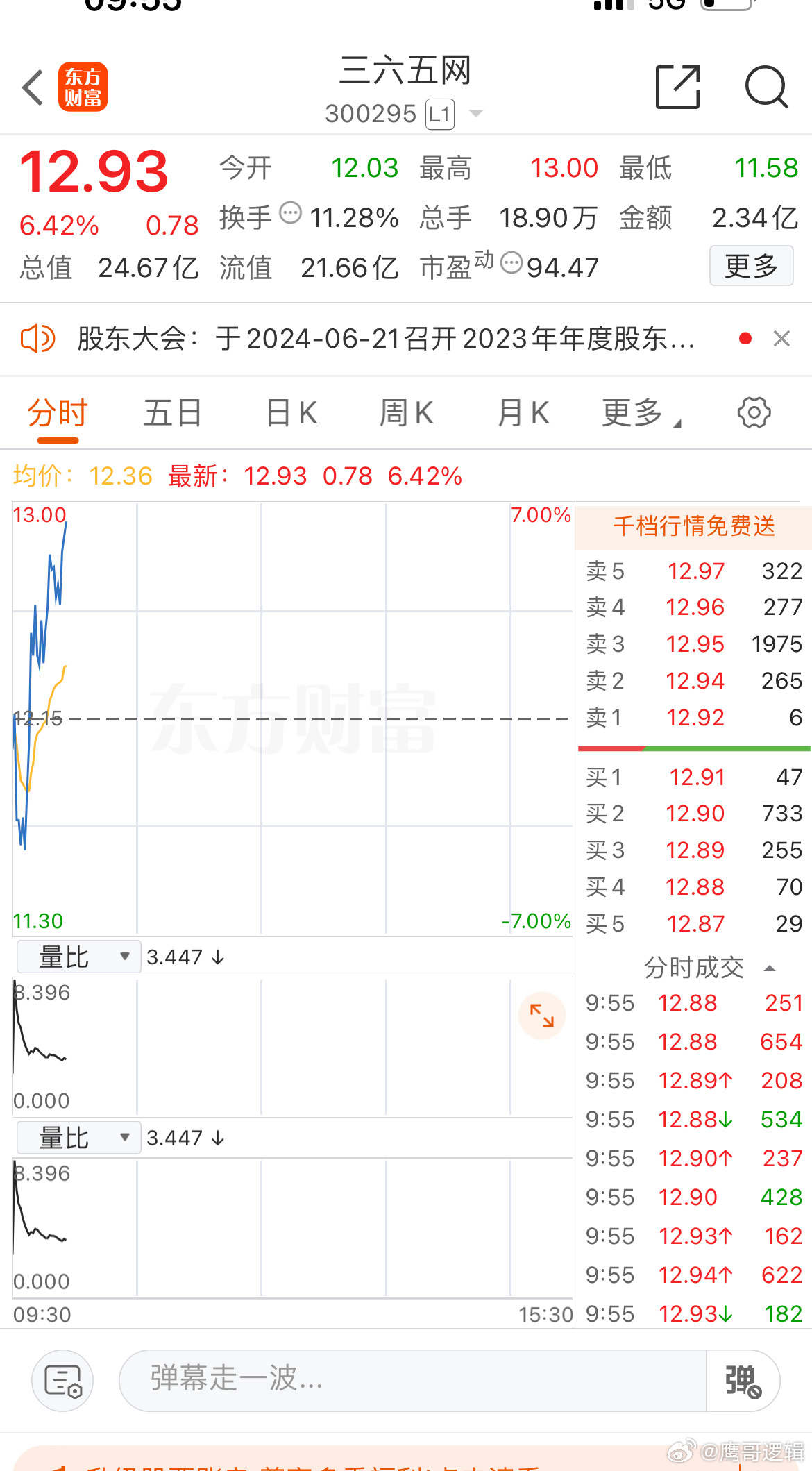
Task: Select the 五日 chart tab
Action: [172, 412]
